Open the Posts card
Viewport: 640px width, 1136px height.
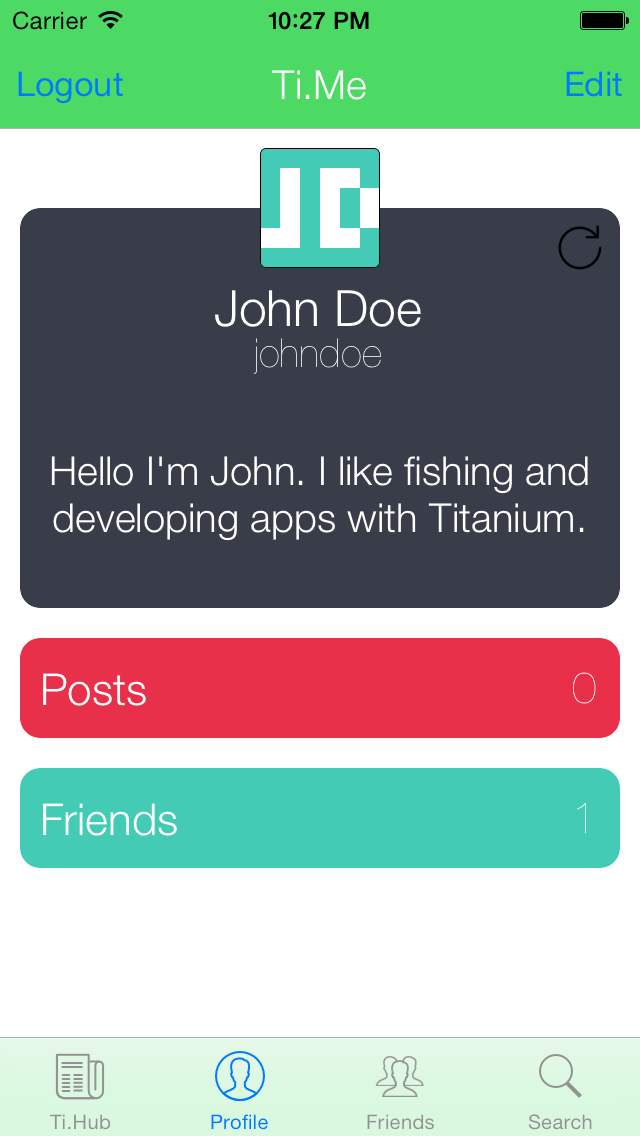pyautogui.click(x=320, y=688)
